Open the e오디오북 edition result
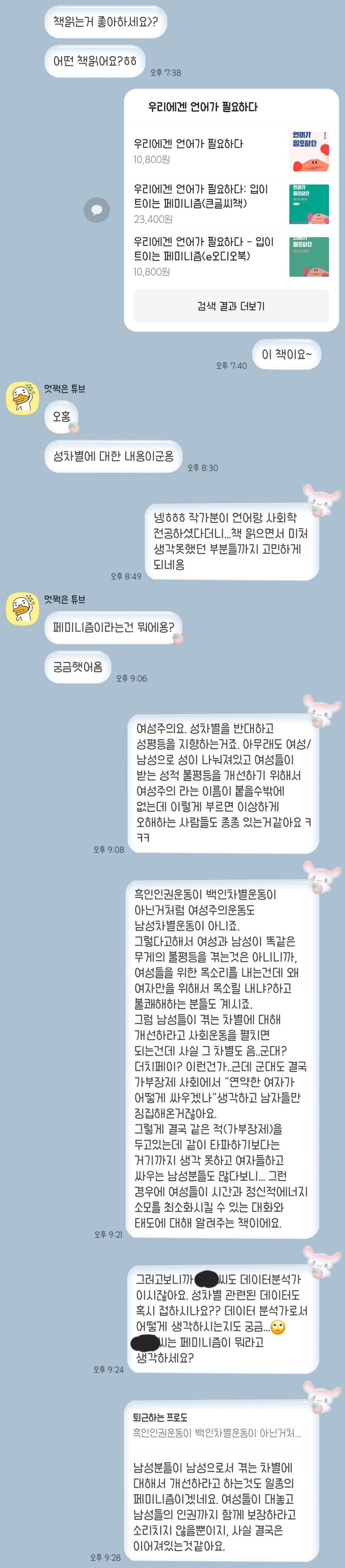Viewport: 345px width, 1568px height. pos(230,256)
